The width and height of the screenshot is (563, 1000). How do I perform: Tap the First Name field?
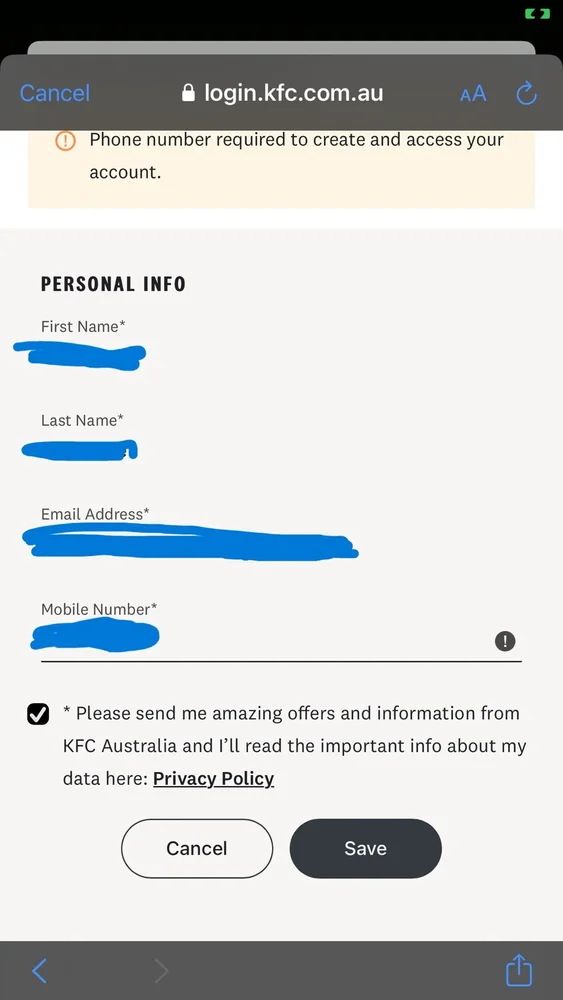281,355
